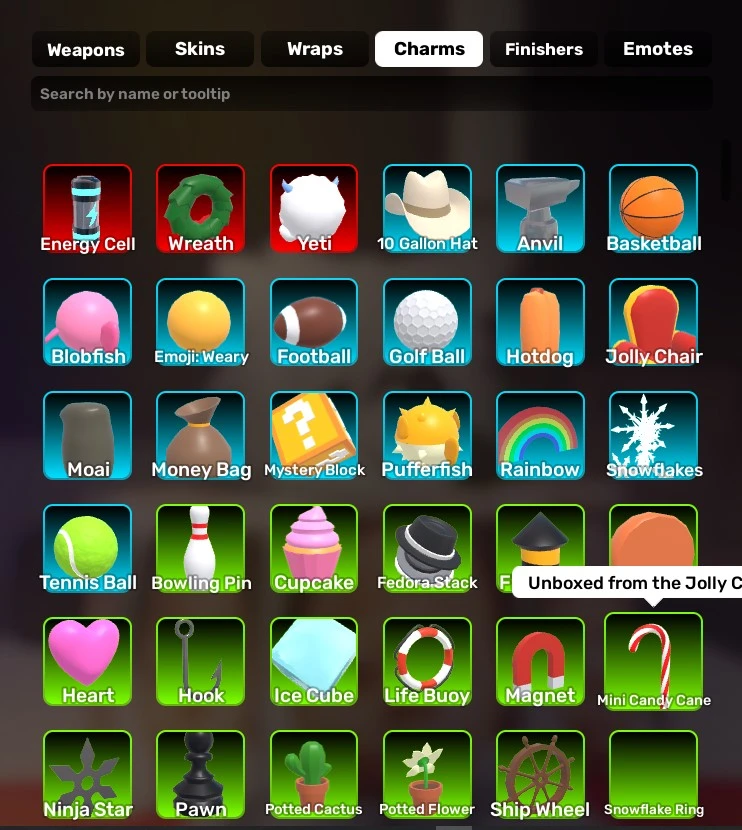Select the Cupcake charm
This screenshot has height=830, width=742.
[314, 548]
